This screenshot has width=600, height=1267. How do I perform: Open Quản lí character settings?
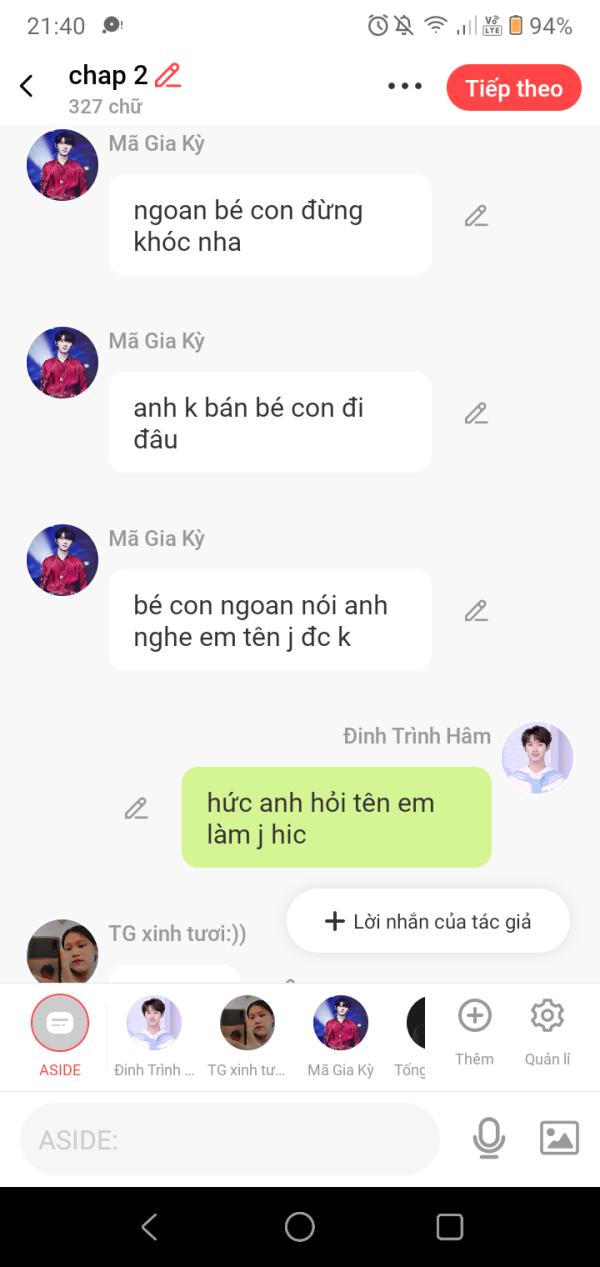pyautogui.click(x=547, y=1032)
